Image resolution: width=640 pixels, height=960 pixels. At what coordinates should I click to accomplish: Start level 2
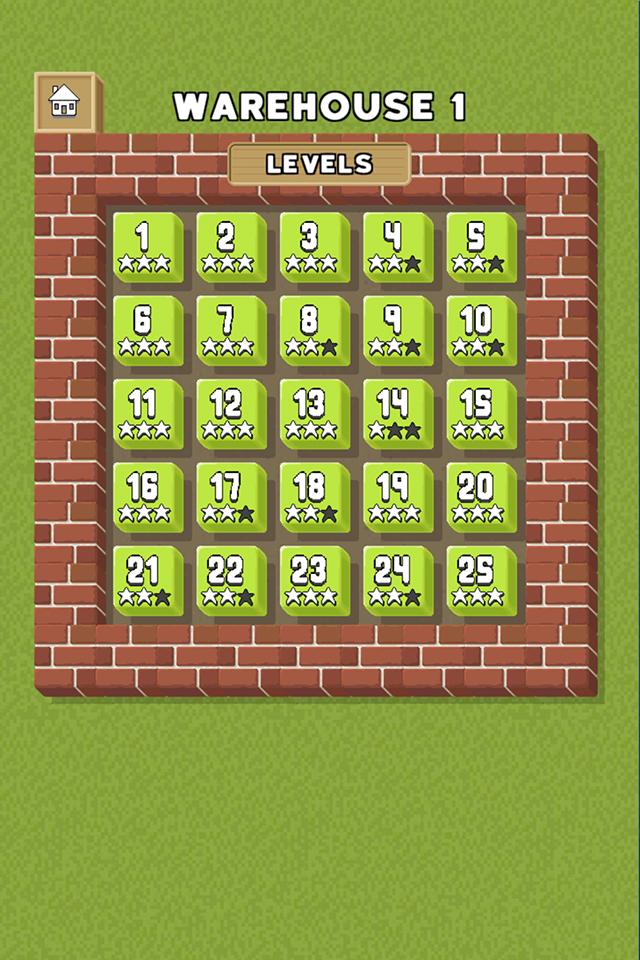227,246
